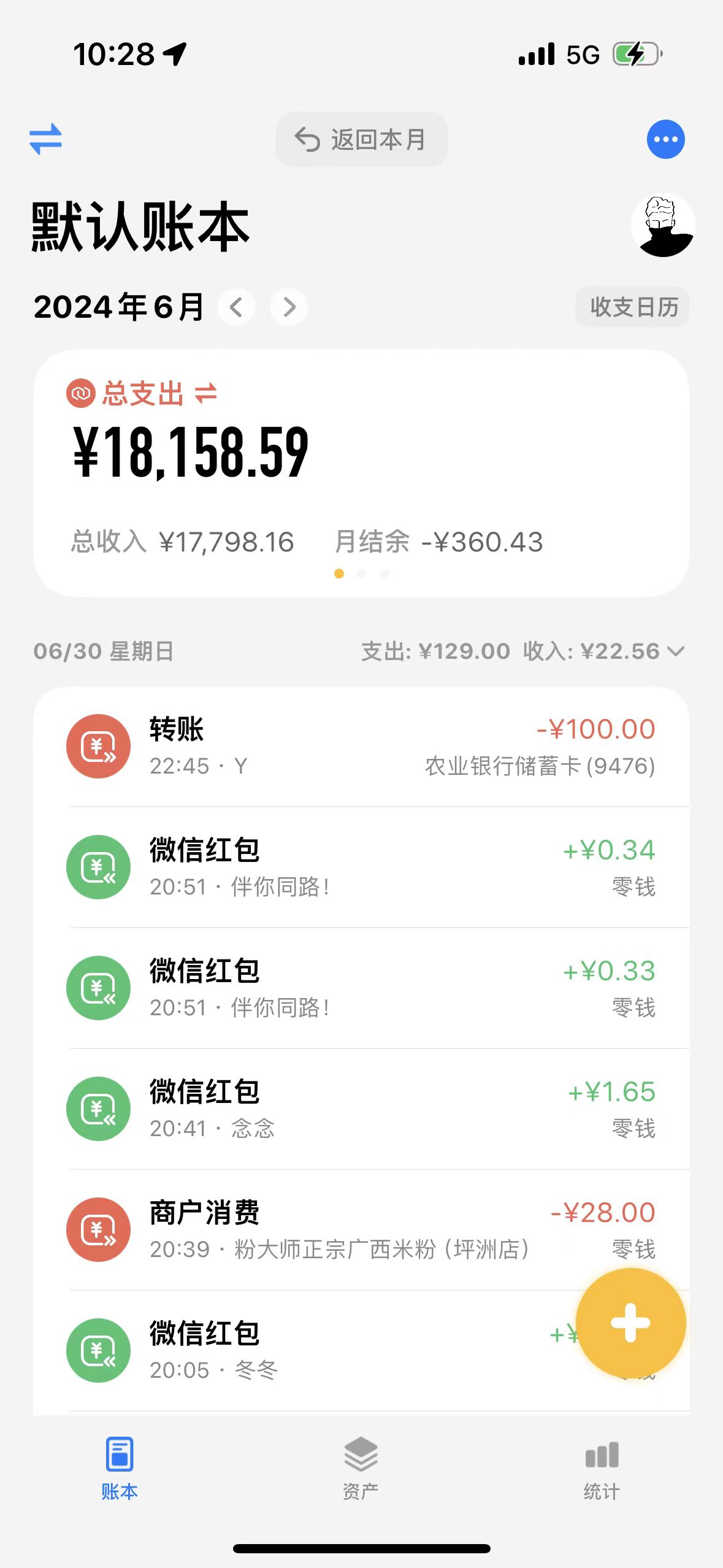Open the 微信红包 +¥0.34 record
The height and width of the screenshot is (1568, 723).
(361, 867)
